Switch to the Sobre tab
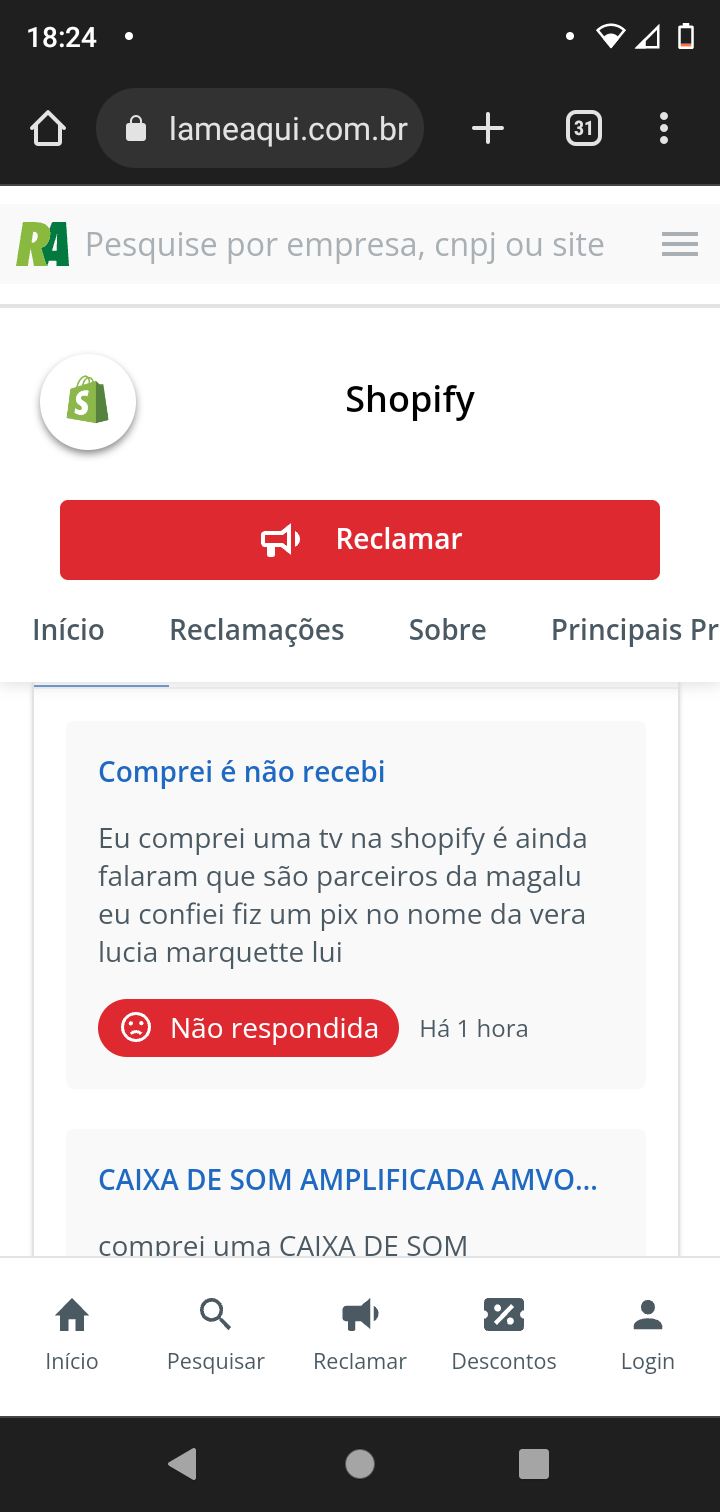 click(x=447, y=630)
